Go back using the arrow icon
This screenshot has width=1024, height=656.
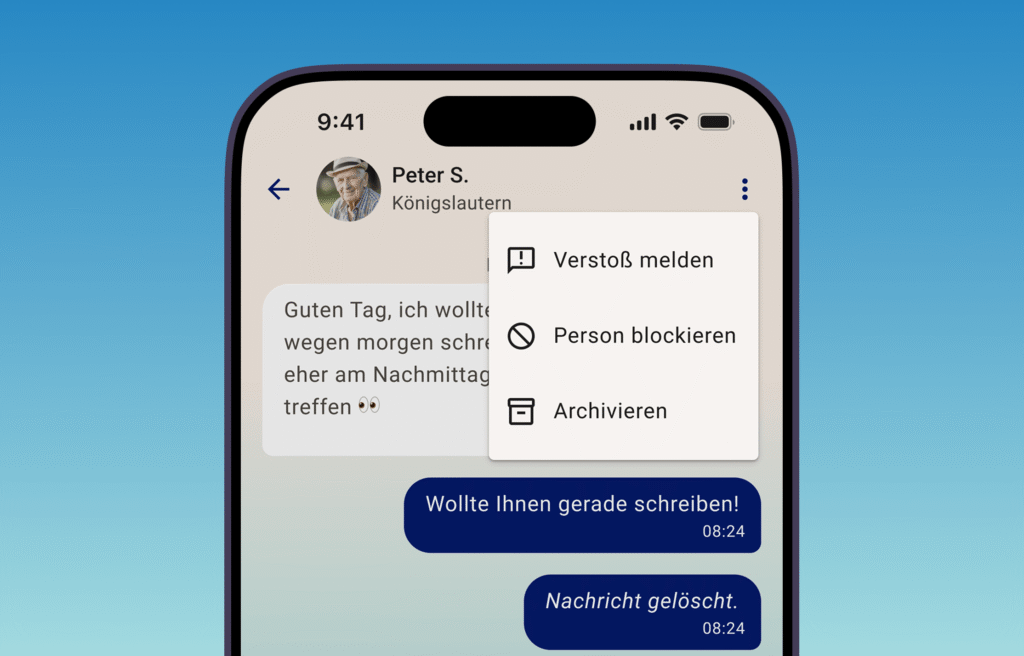click(x=279, y=189)
